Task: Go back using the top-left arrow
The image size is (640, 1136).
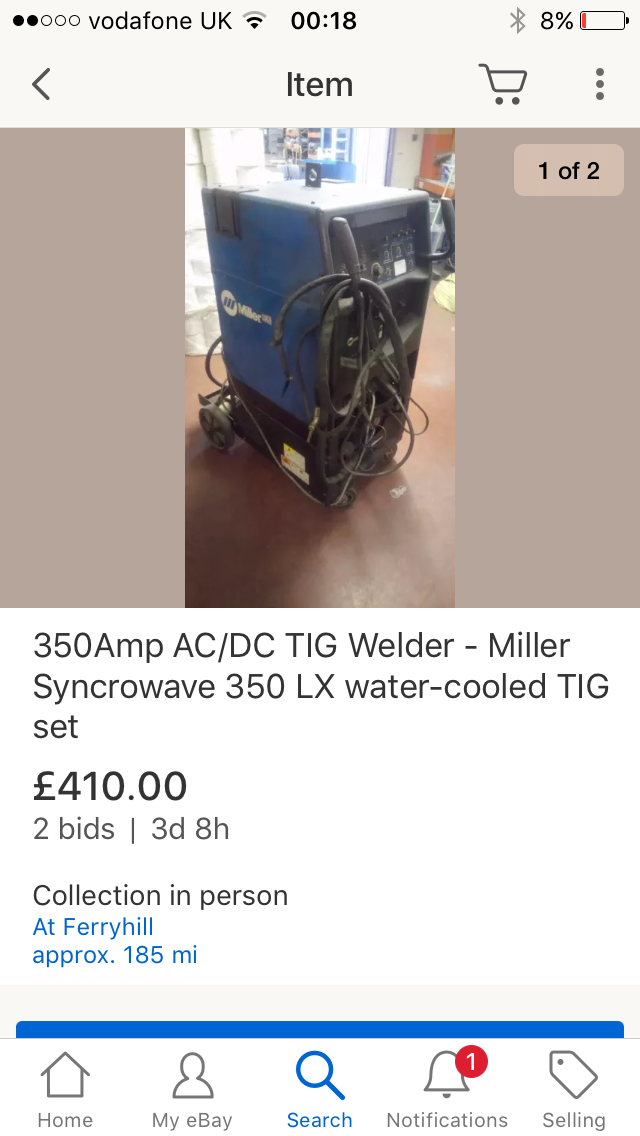Action: click(x=41, y=84)
